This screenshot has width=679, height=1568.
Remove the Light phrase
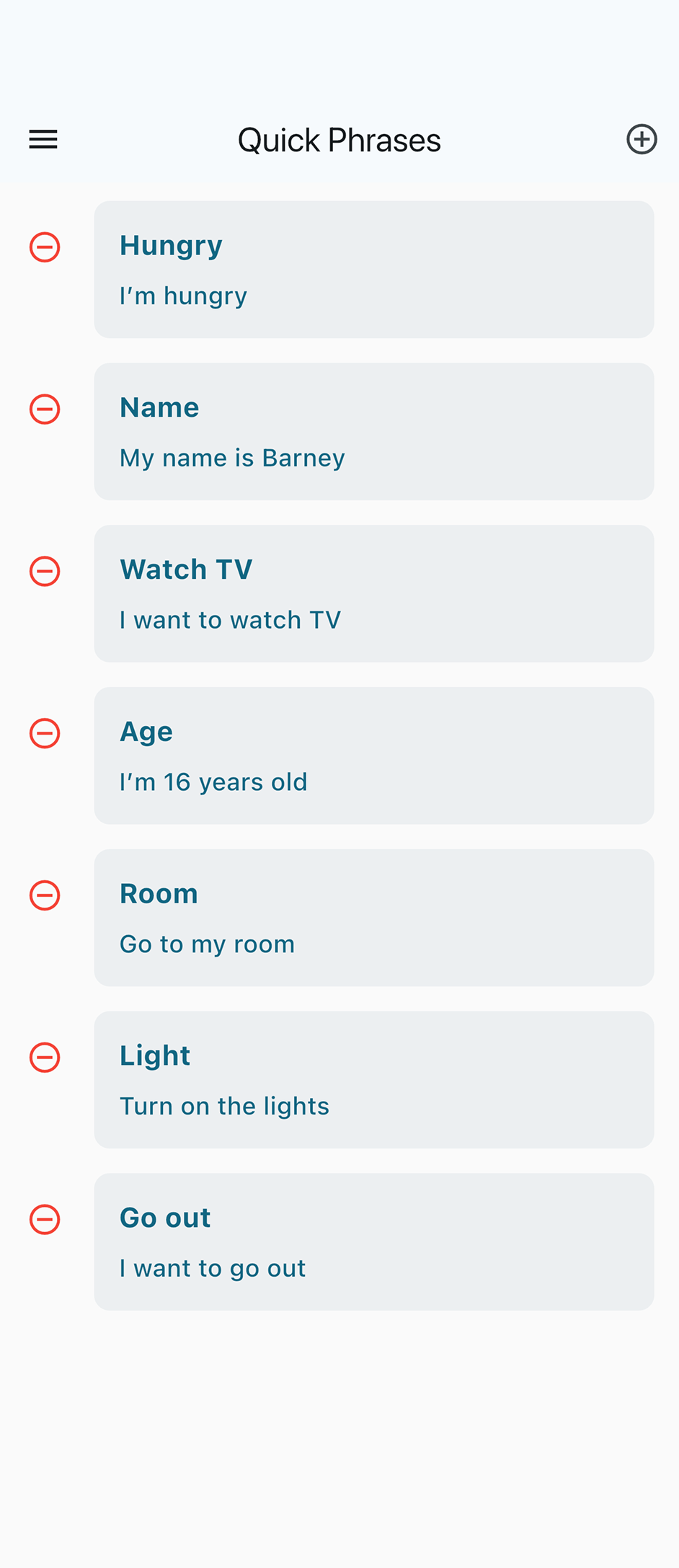(x=45, y=1058)
